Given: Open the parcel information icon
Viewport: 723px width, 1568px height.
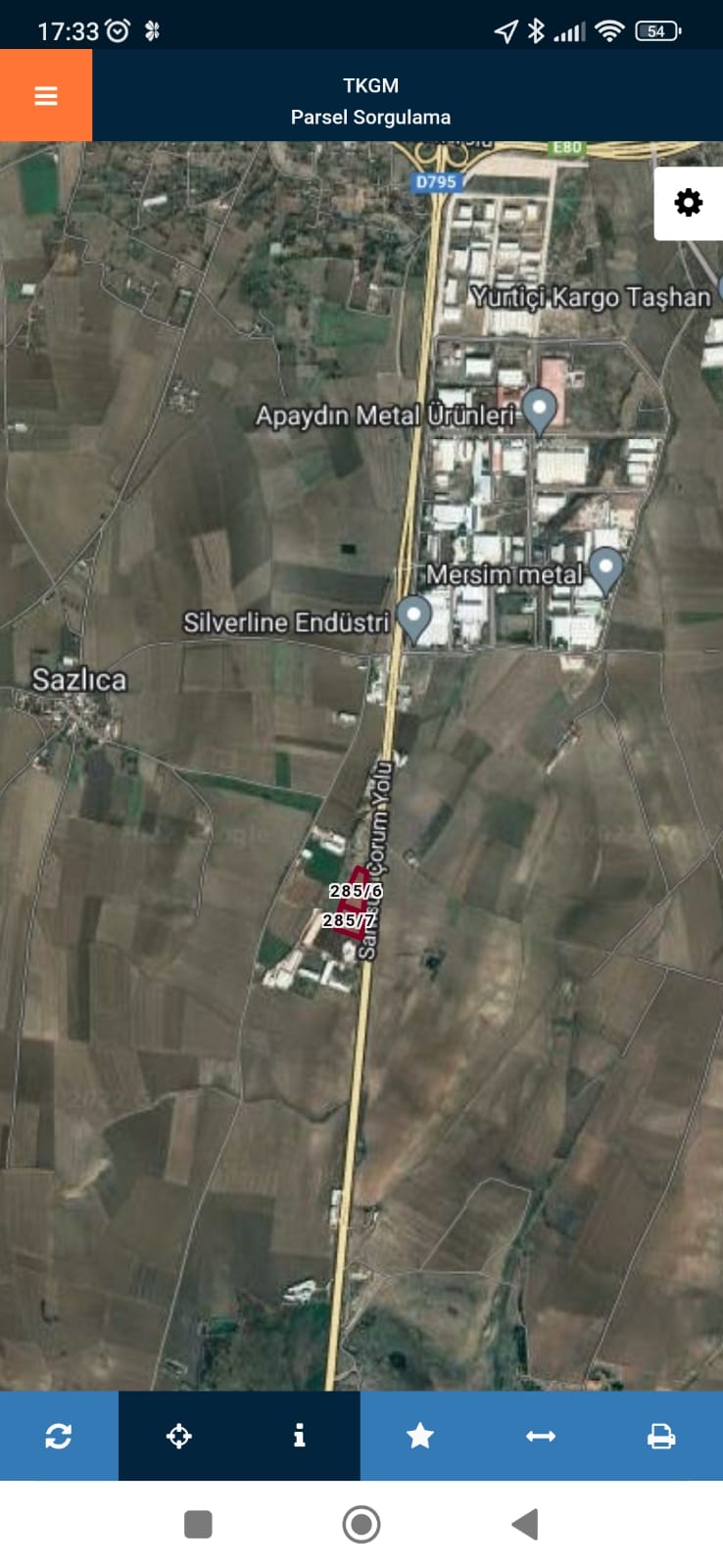Looking at the screenshot, I should click(x=300, y=1436).
